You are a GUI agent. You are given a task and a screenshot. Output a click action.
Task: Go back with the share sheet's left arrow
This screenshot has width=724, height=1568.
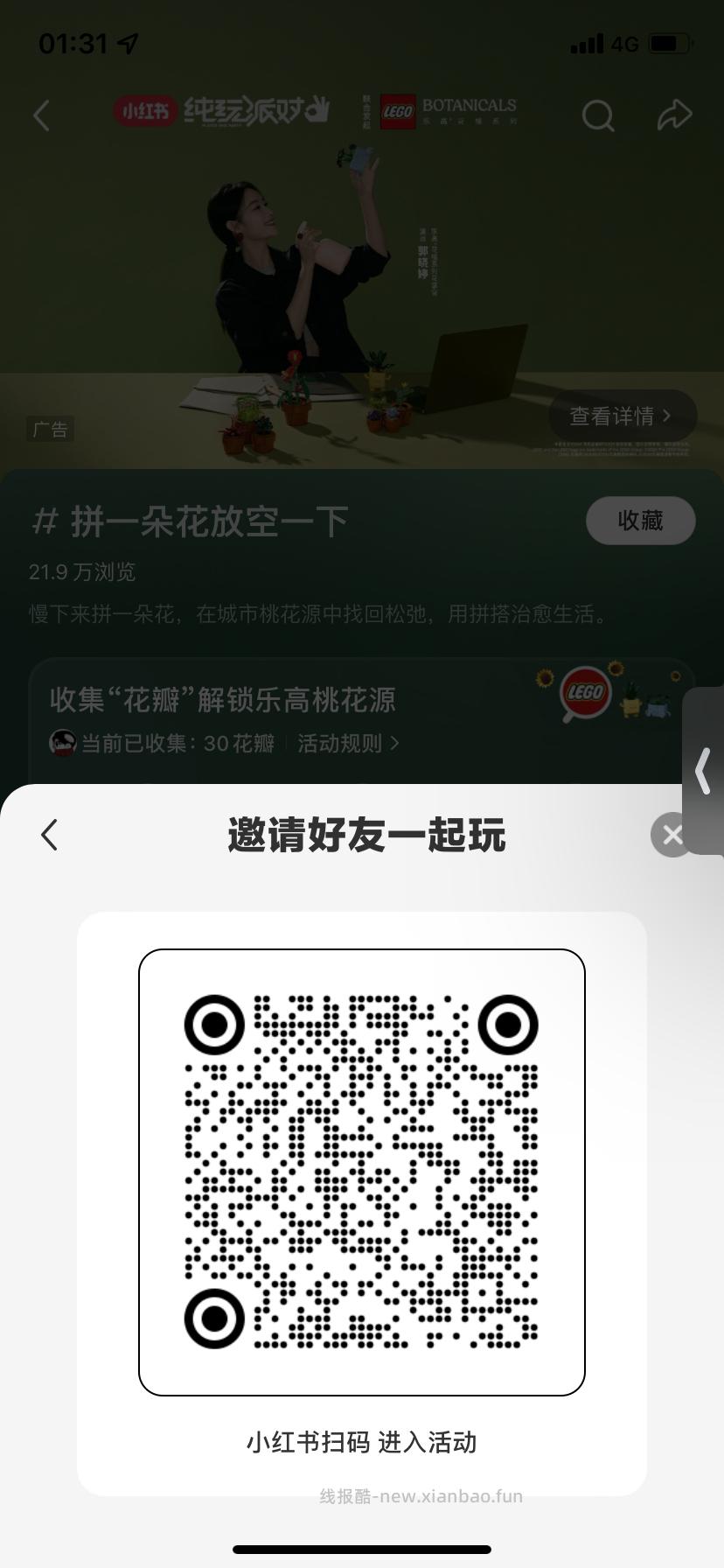pos(49,835)
